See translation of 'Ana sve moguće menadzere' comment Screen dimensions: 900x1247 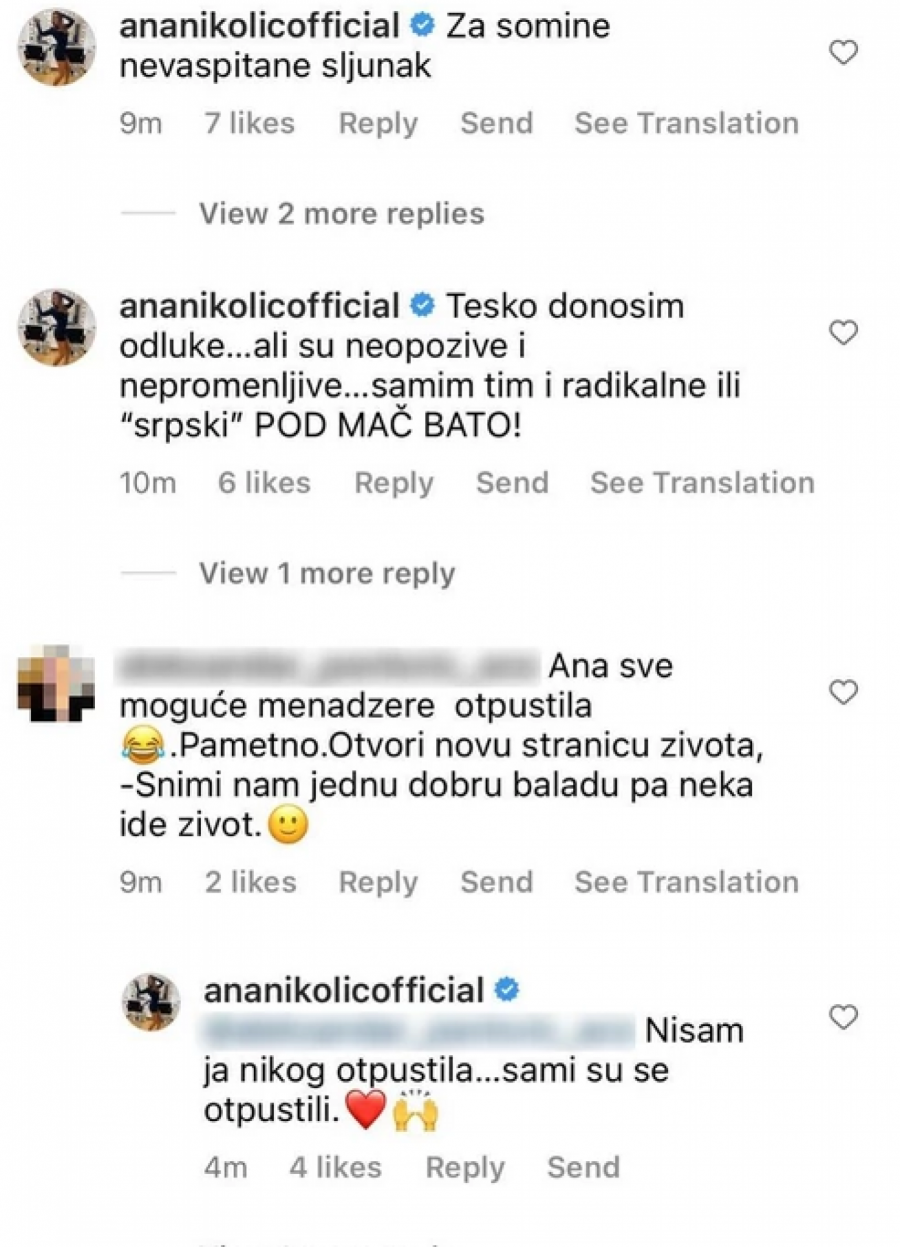coord(686,882)
